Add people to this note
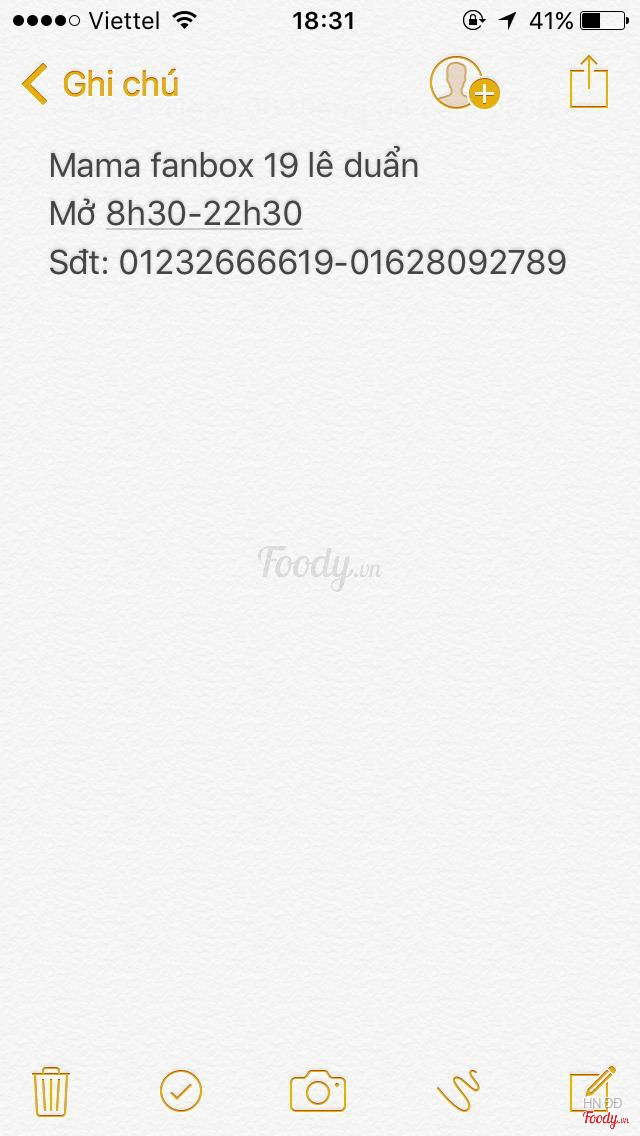Screen dimensions: 640x1136 click(463, 83)
